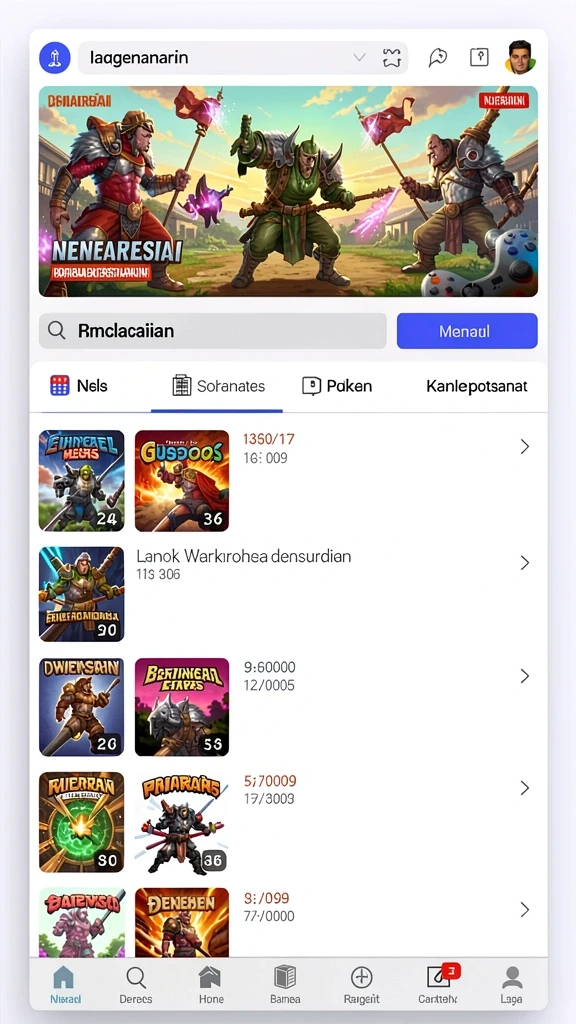Viewport: 576px width, 1024px height.
Task: Open the Iaagenanarin dropdown at the top
Action: (243, 58)
